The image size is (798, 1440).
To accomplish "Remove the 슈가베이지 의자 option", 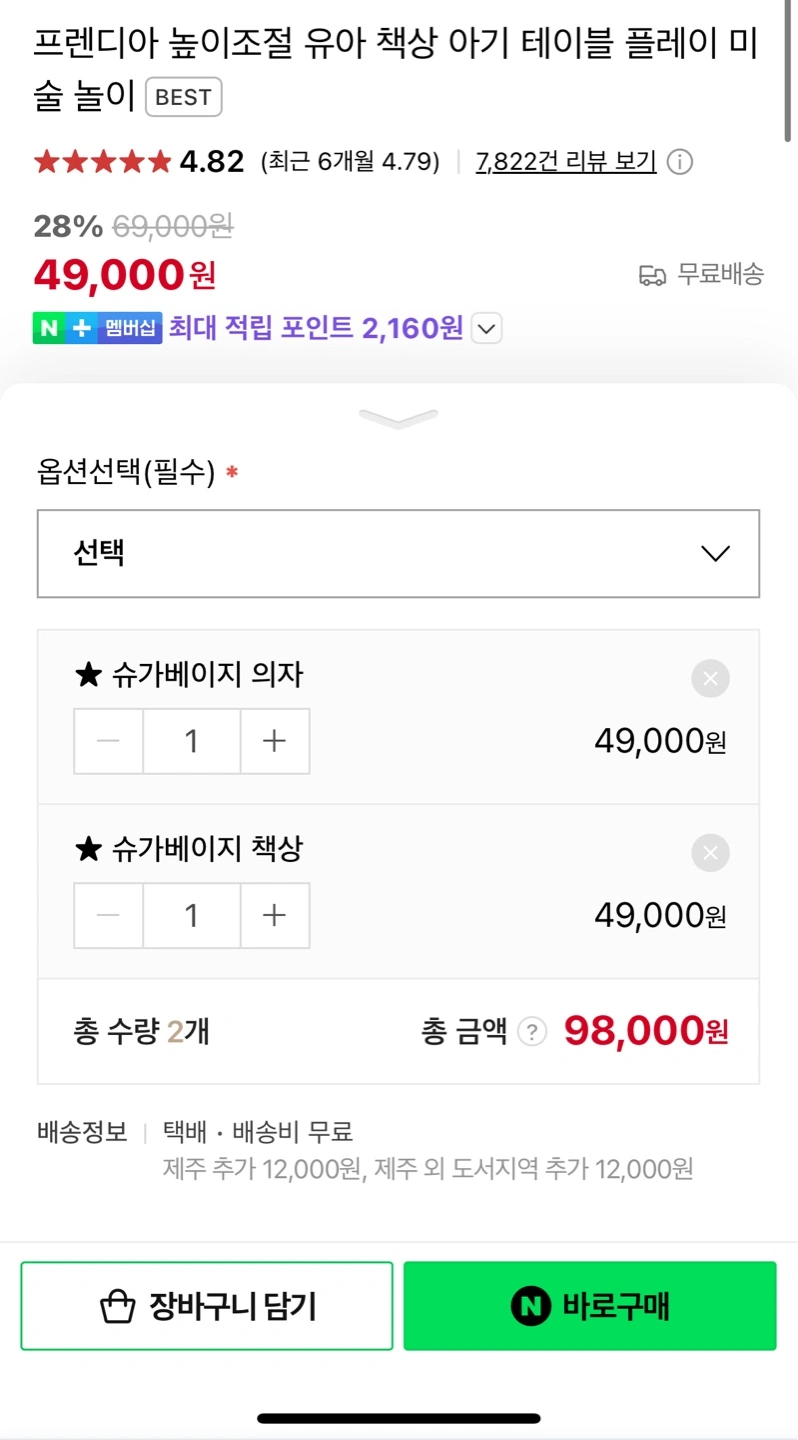I will (710, 679).
